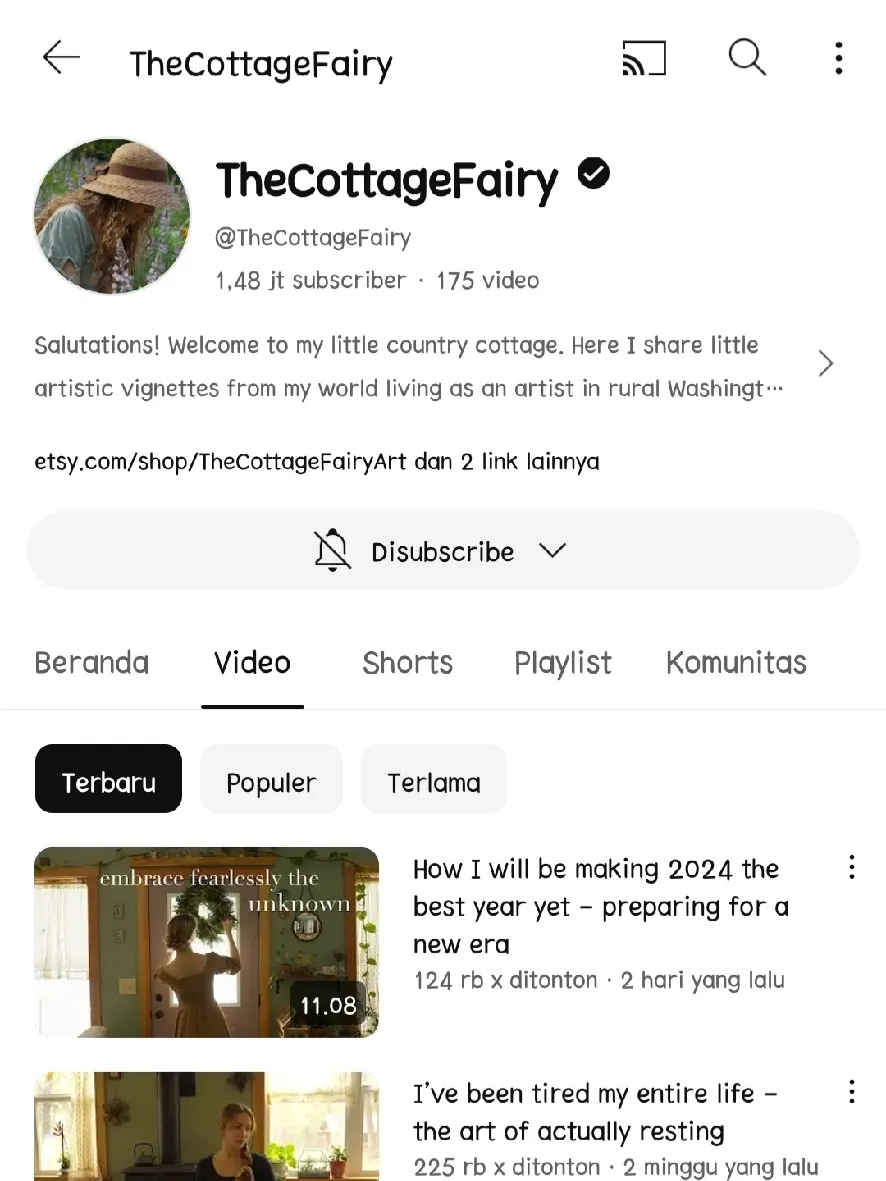Open the cast to device icon

(644, 59)
